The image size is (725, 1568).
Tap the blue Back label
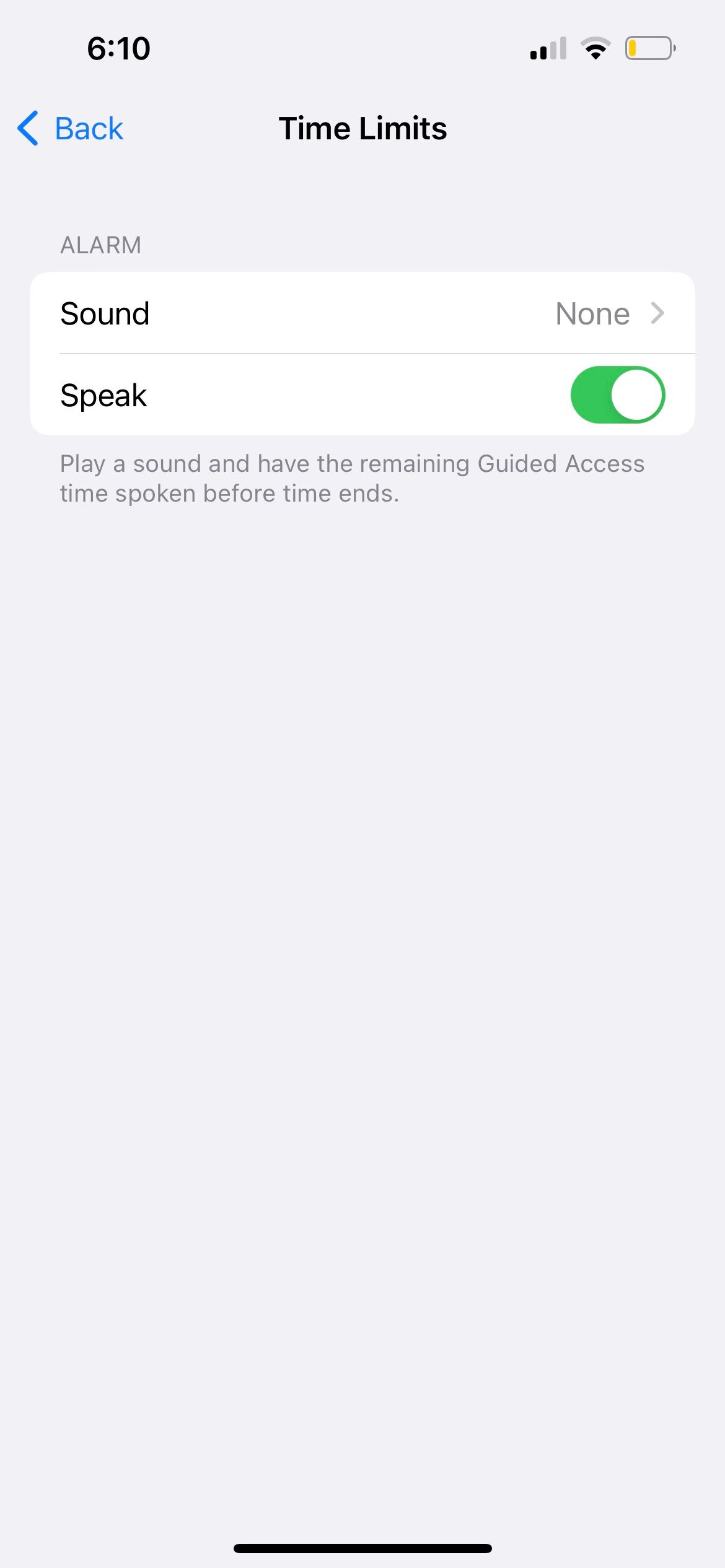coord(90,128)
